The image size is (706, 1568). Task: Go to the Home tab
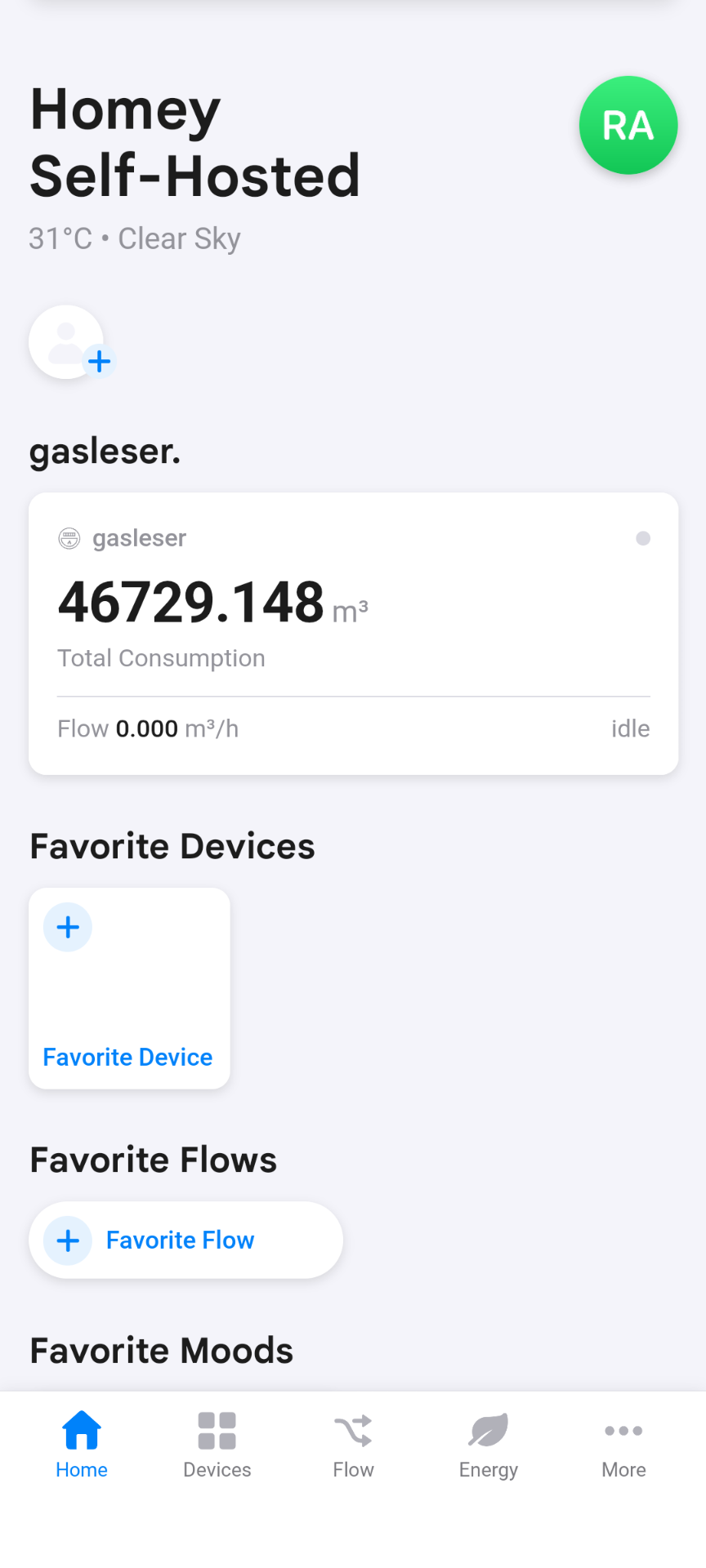tap(82, 1445)
